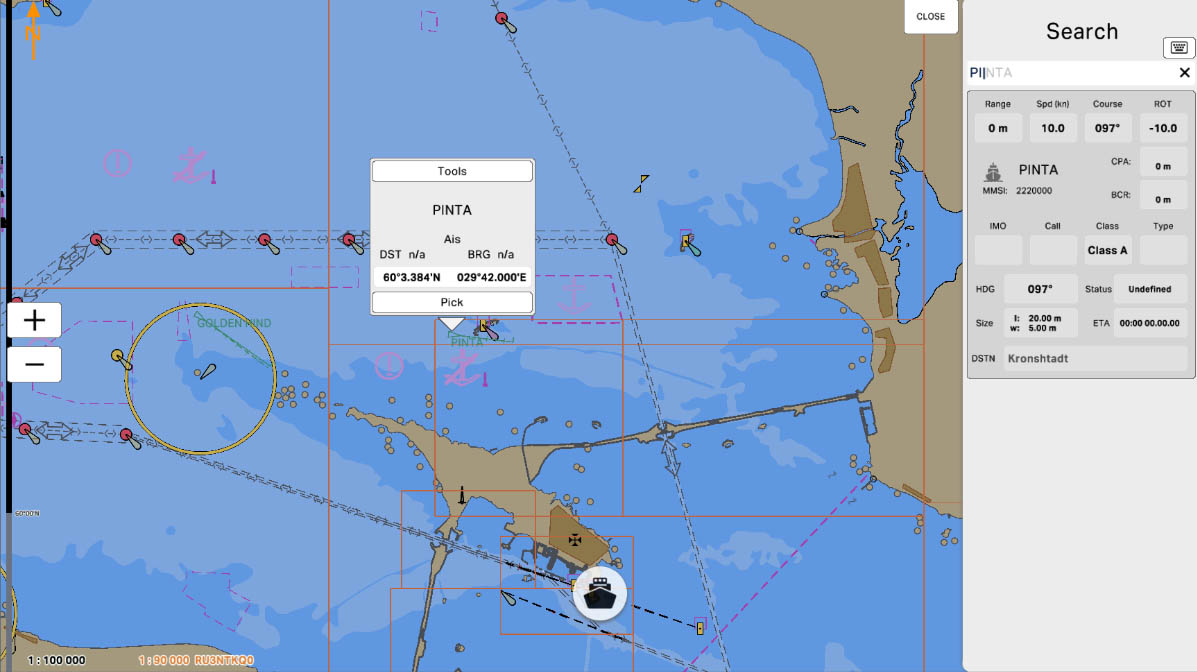Center the map on own ship
Screen dimensions: 1197x672
click(600, 594)
